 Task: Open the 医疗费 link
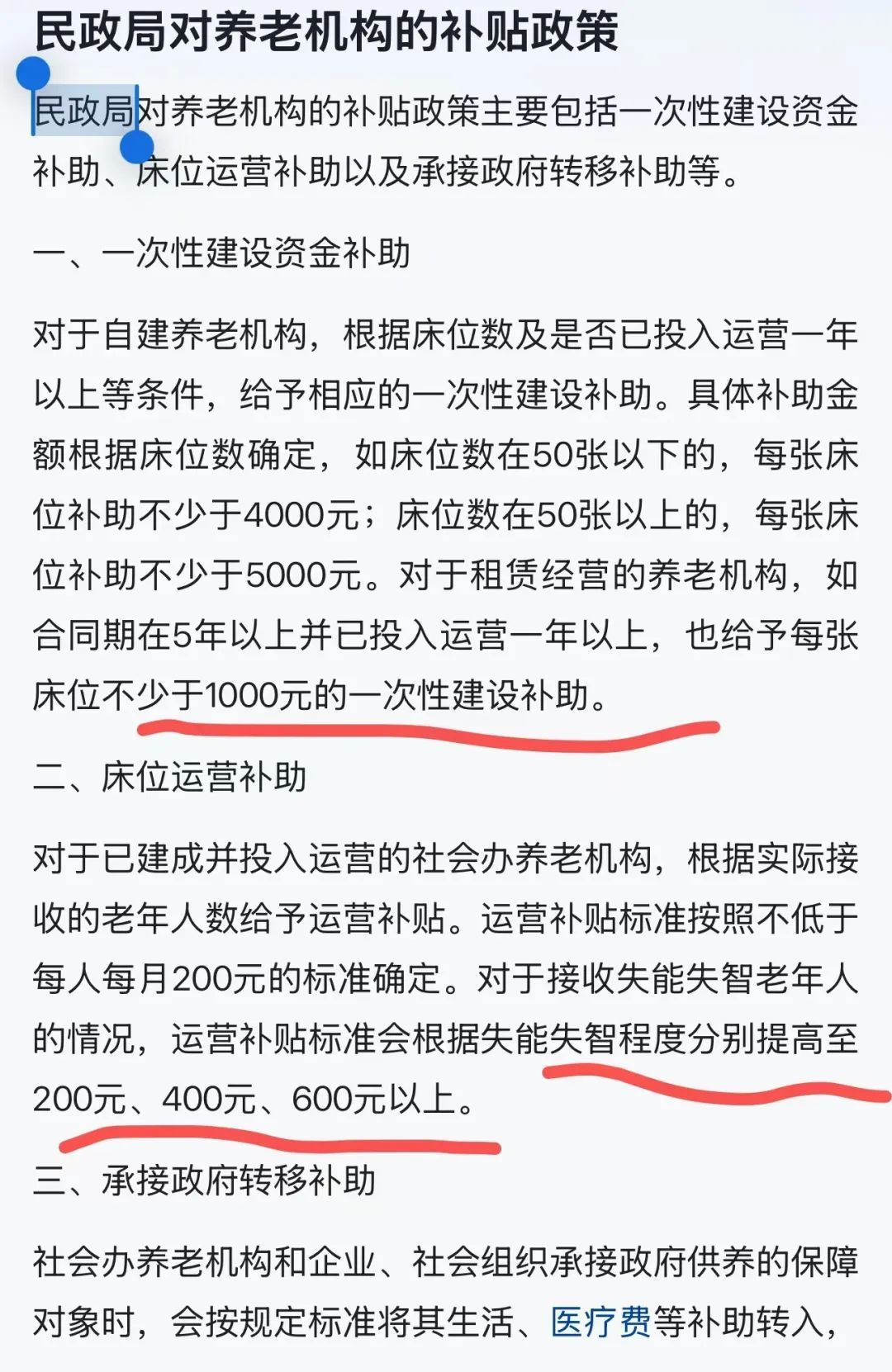[600, 1322]
